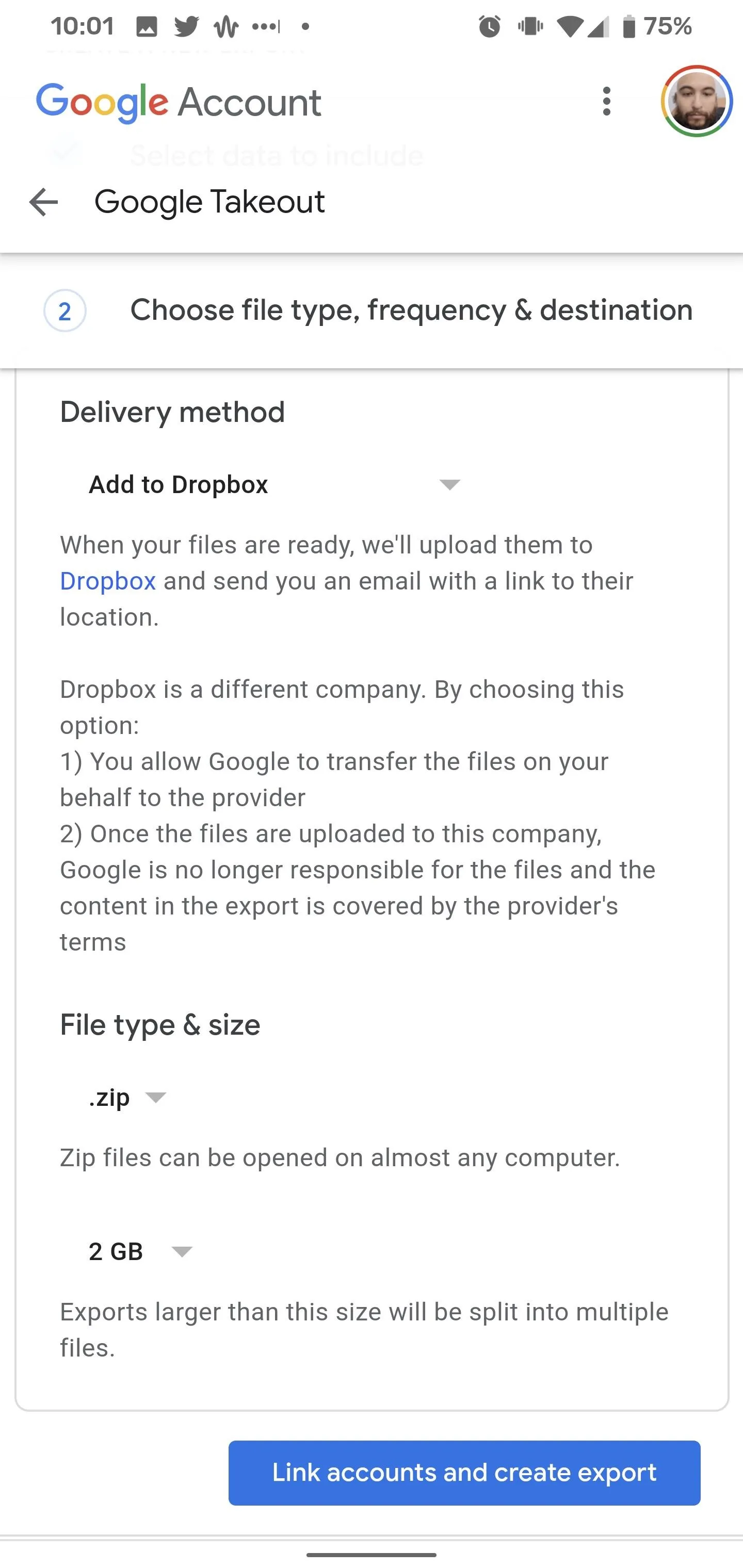Open the blue Dropbox link
743x1568 pixels.
tap(108, 581)
